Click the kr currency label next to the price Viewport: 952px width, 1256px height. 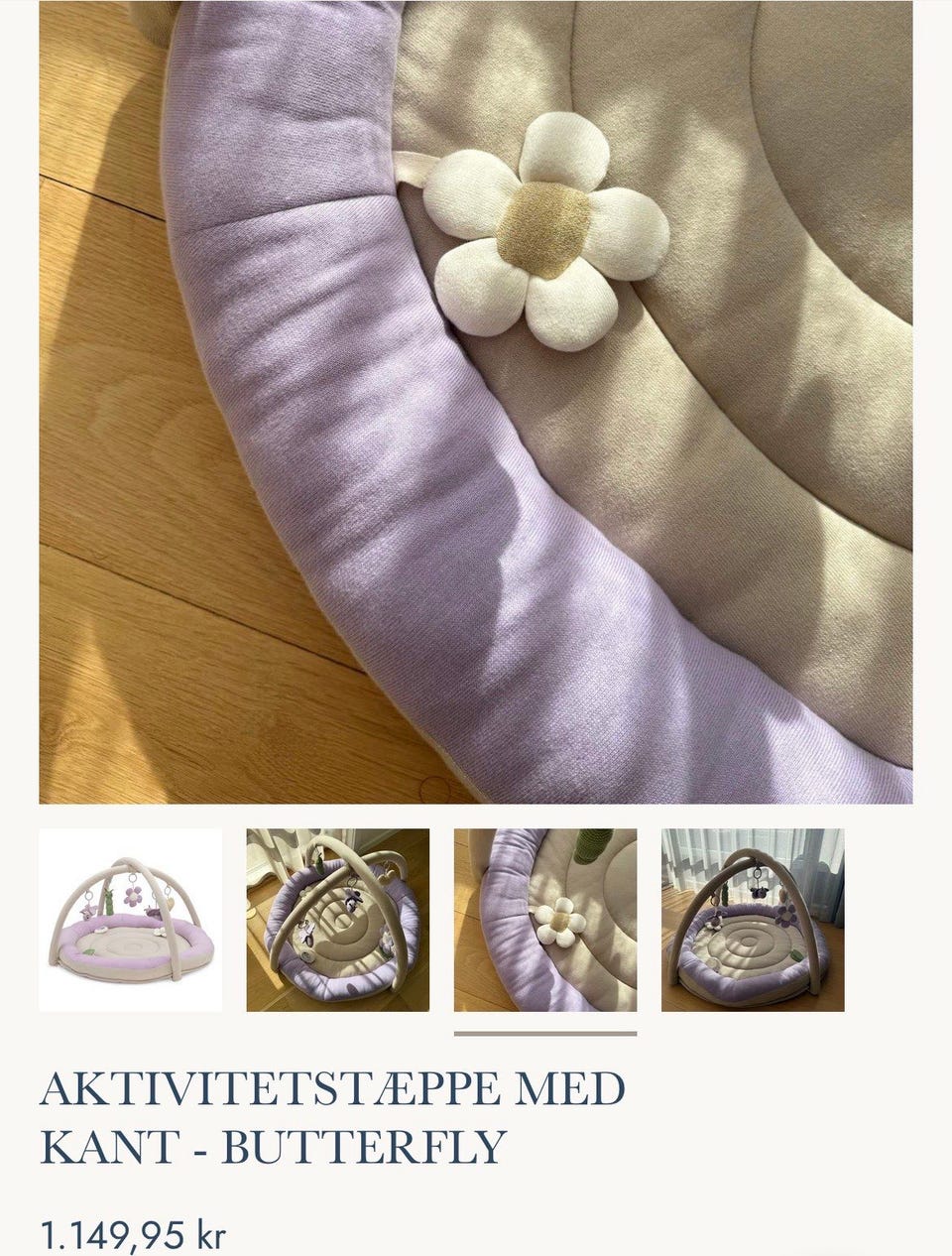tap(213, 1235)
